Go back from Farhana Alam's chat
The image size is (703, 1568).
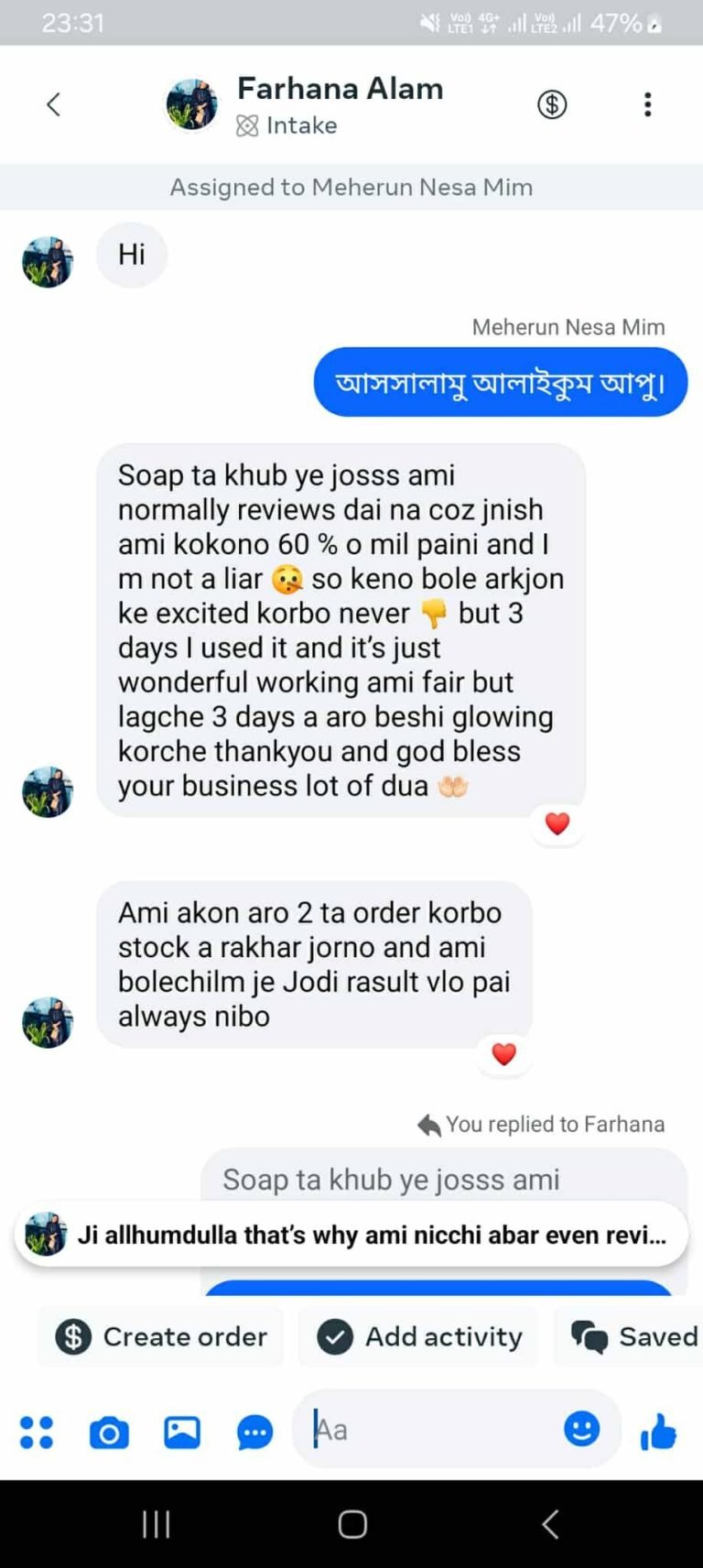53,104
